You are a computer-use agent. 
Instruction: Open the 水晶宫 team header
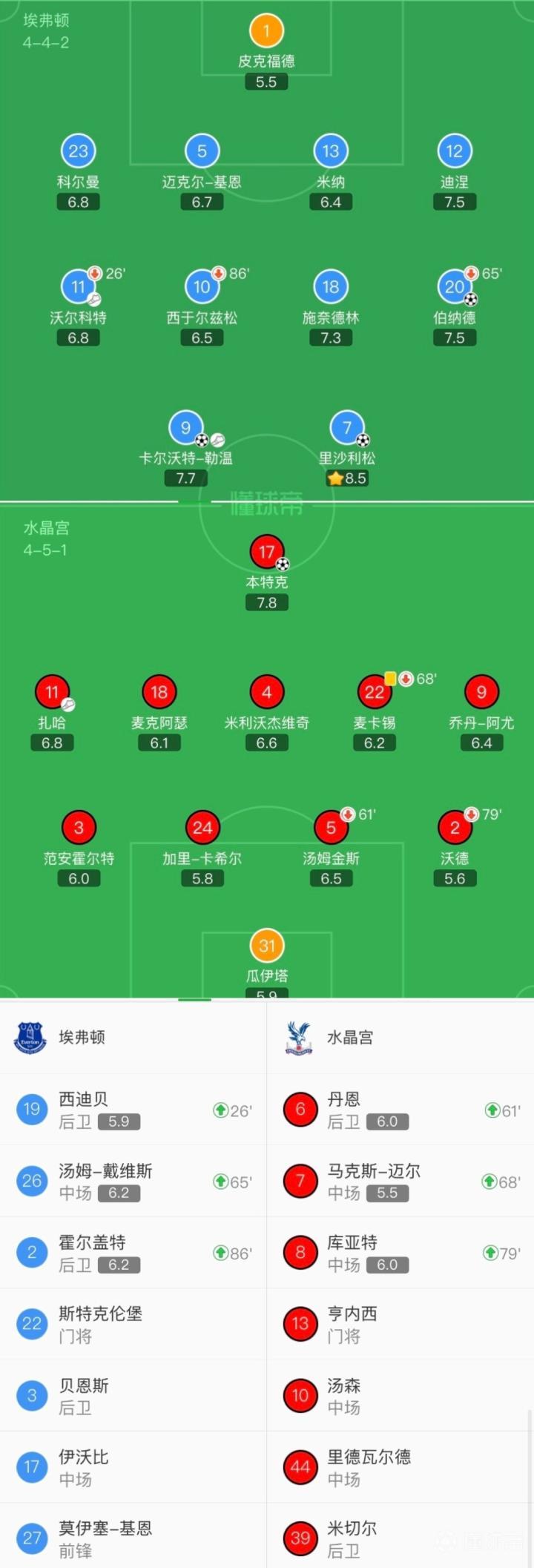[400, 1038]
